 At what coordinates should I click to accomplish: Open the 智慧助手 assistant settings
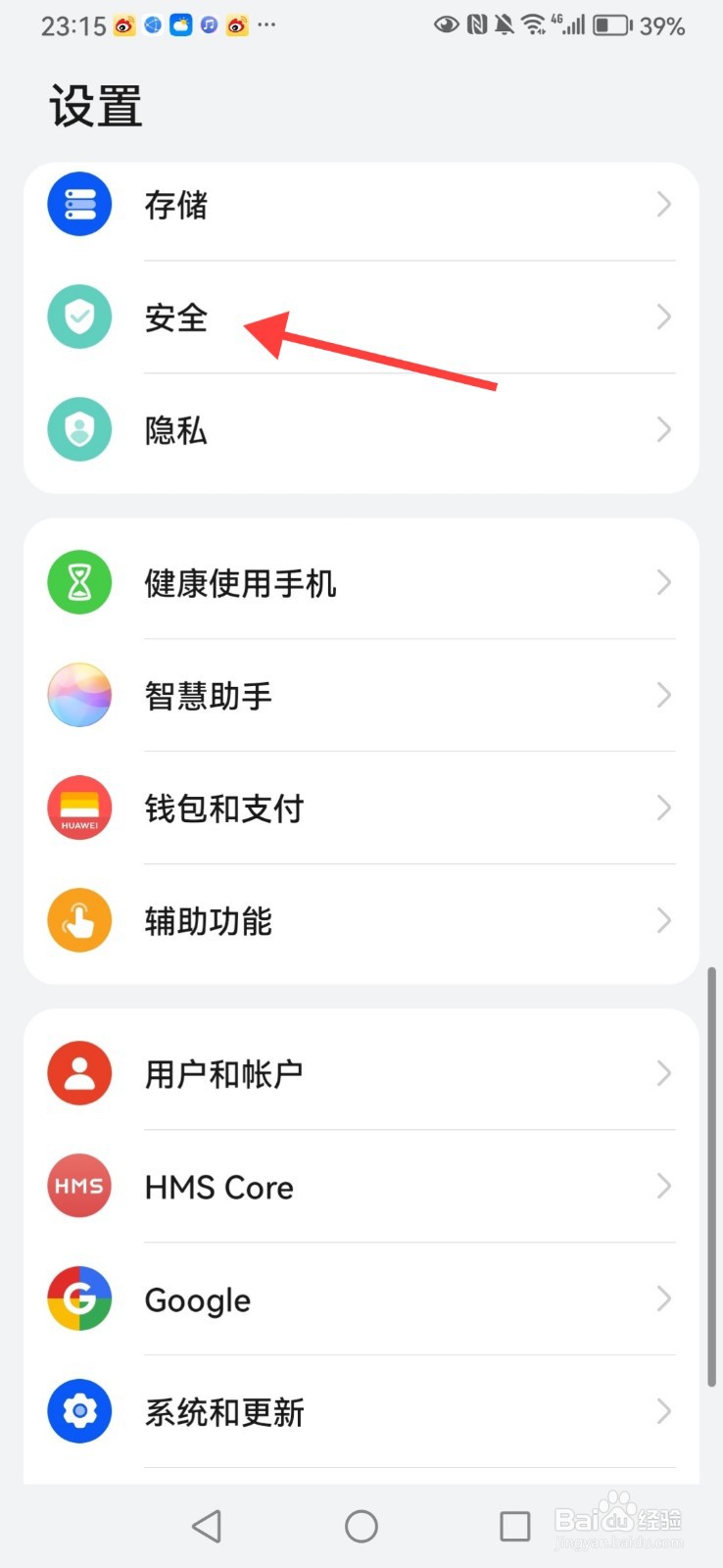361,696
